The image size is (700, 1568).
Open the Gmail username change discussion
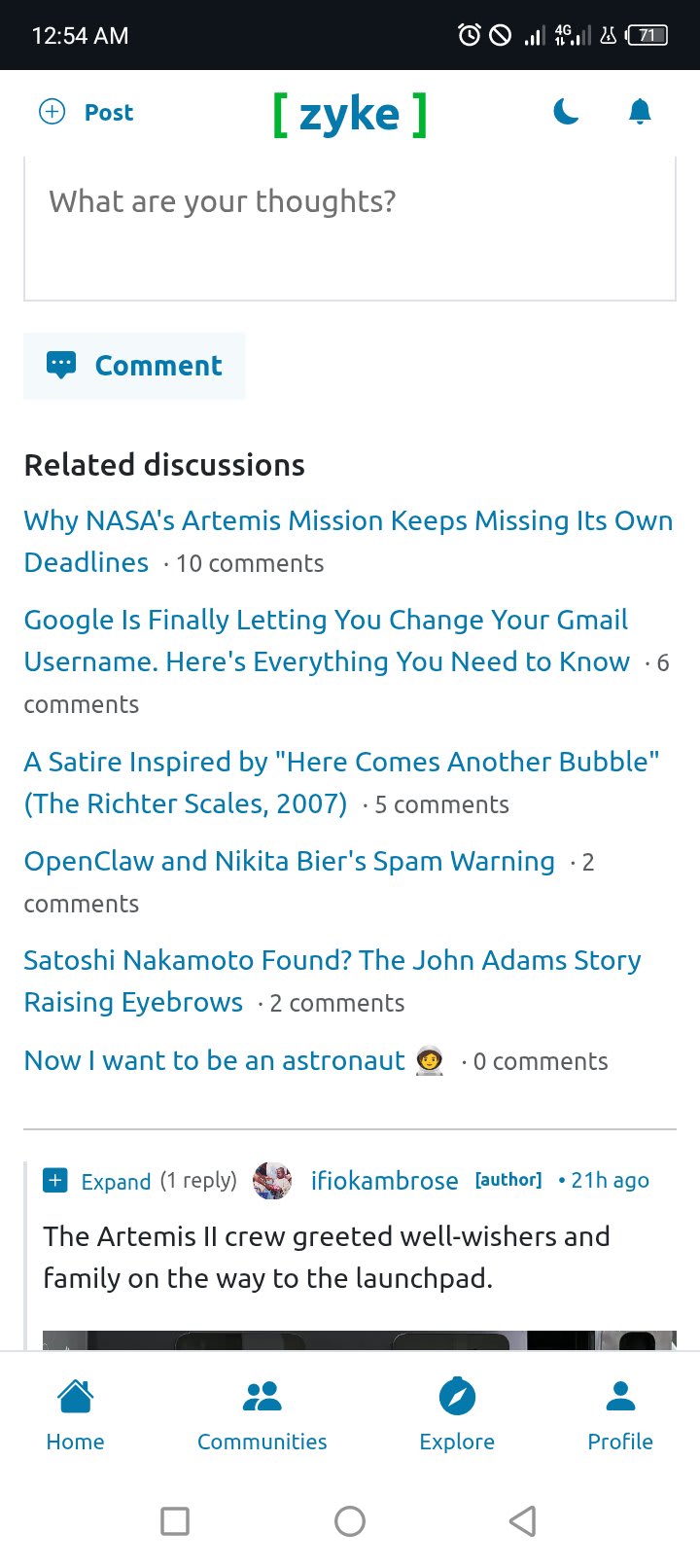pos(326,640)
